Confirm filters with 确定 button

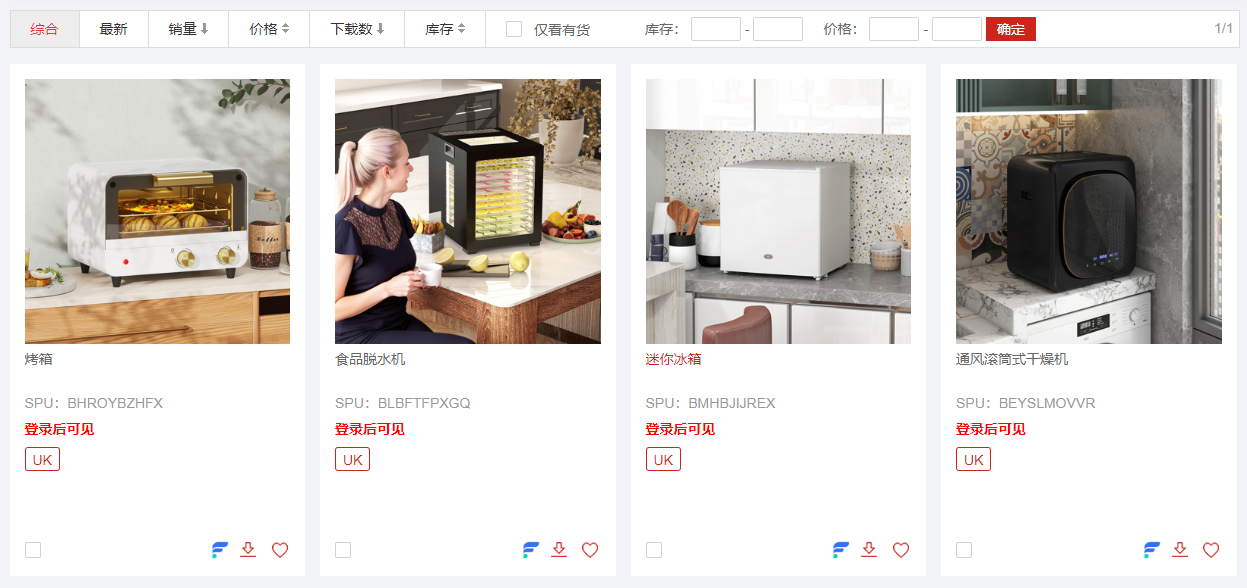1010,29
